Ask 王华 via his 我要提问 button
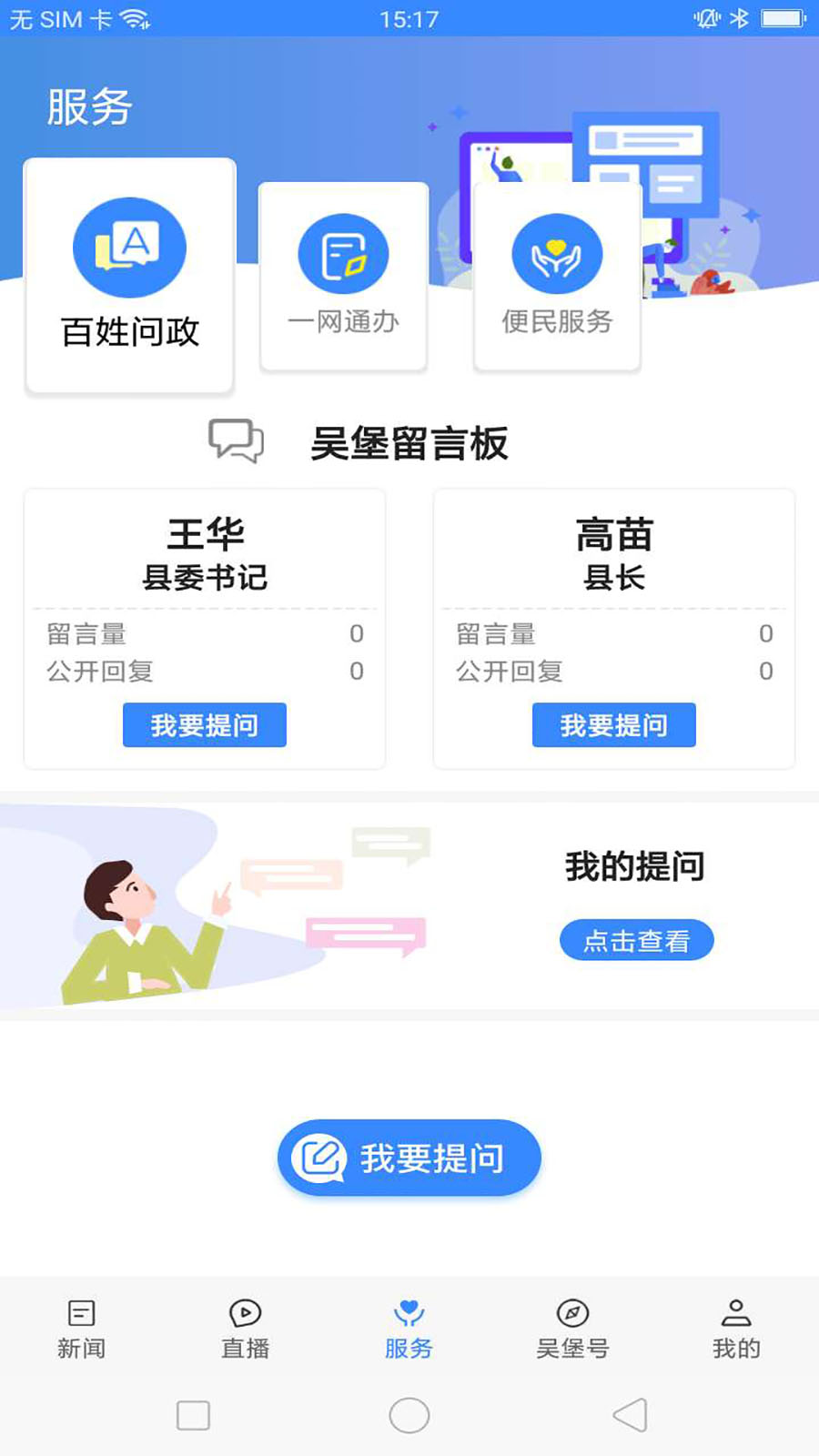Viewport: 819px width, 1456px height. coord(204,725)
